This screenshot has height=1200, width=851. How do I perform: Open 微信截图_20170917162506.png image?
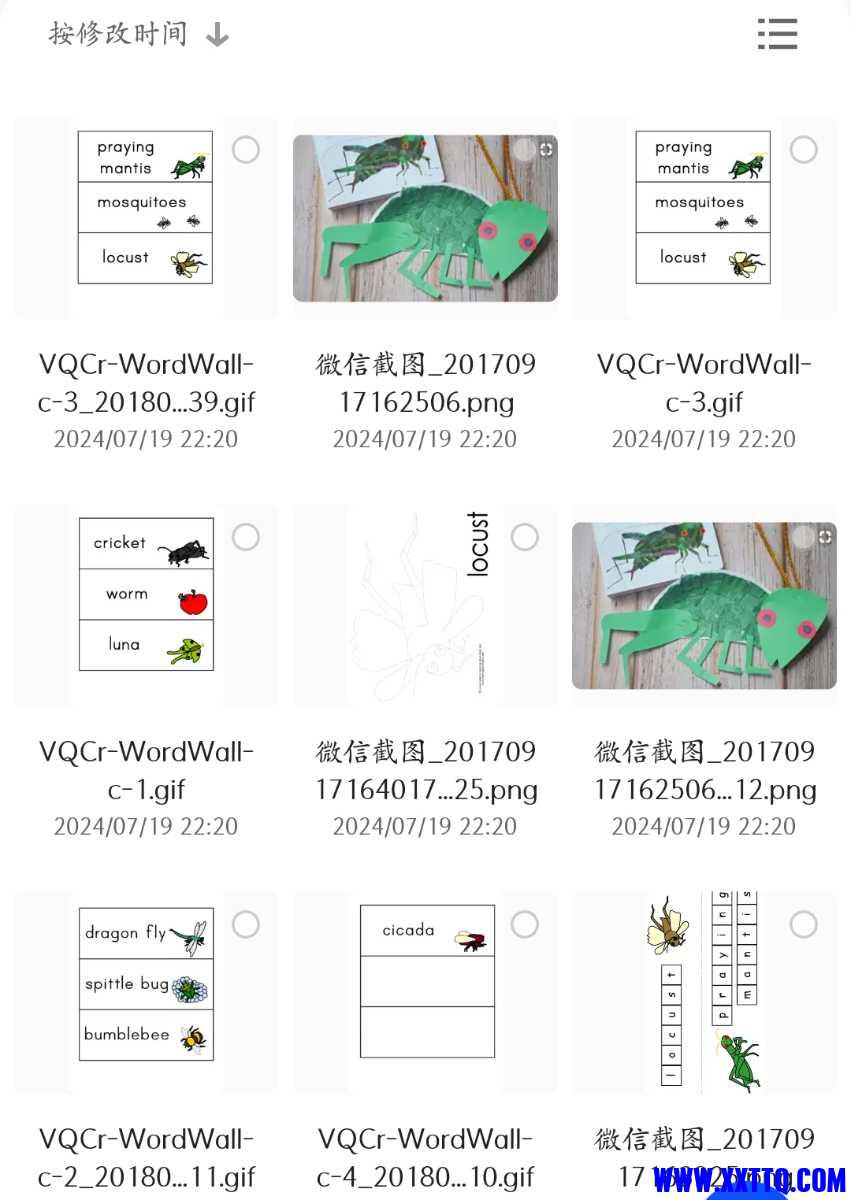(425, 218)
